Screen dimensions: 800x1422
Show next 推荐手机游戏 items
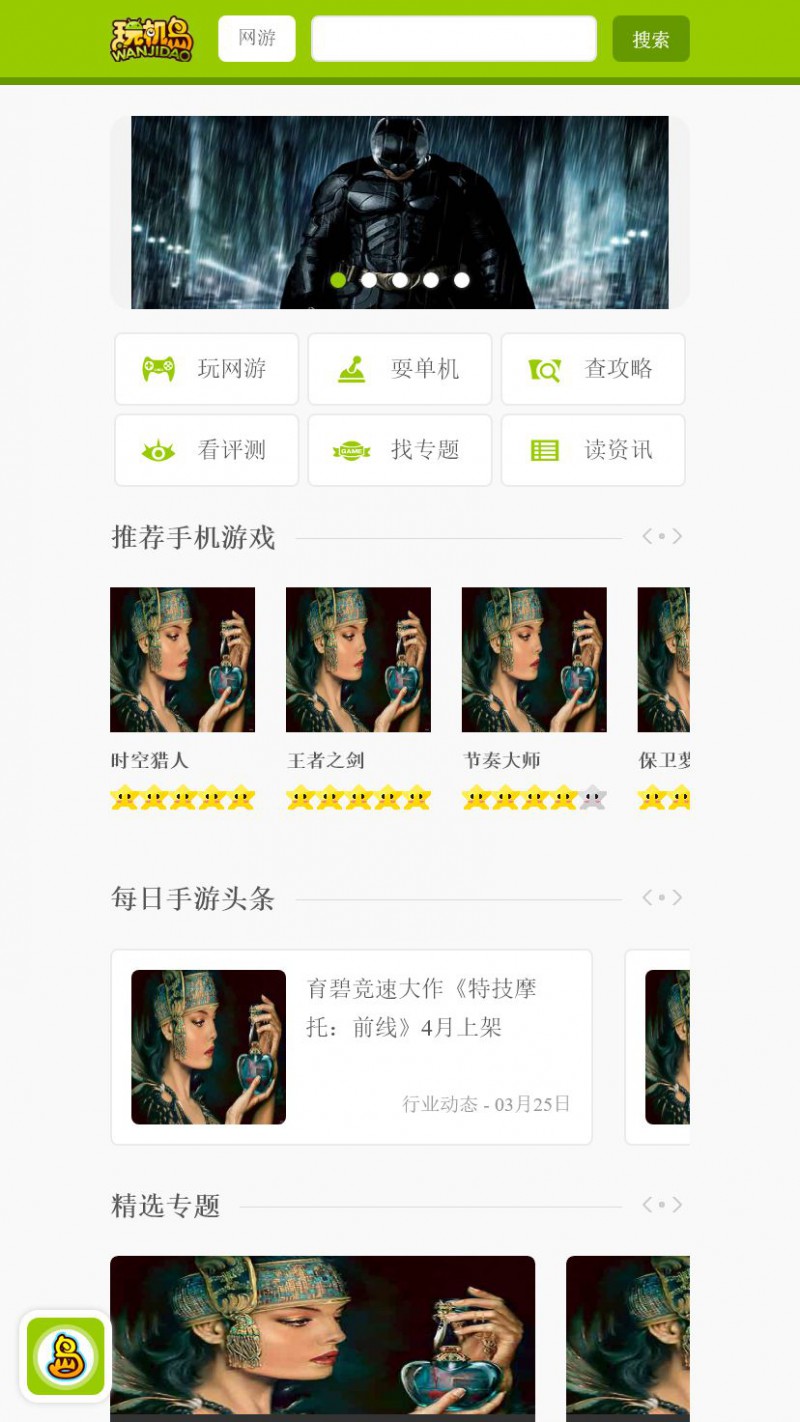678,537
